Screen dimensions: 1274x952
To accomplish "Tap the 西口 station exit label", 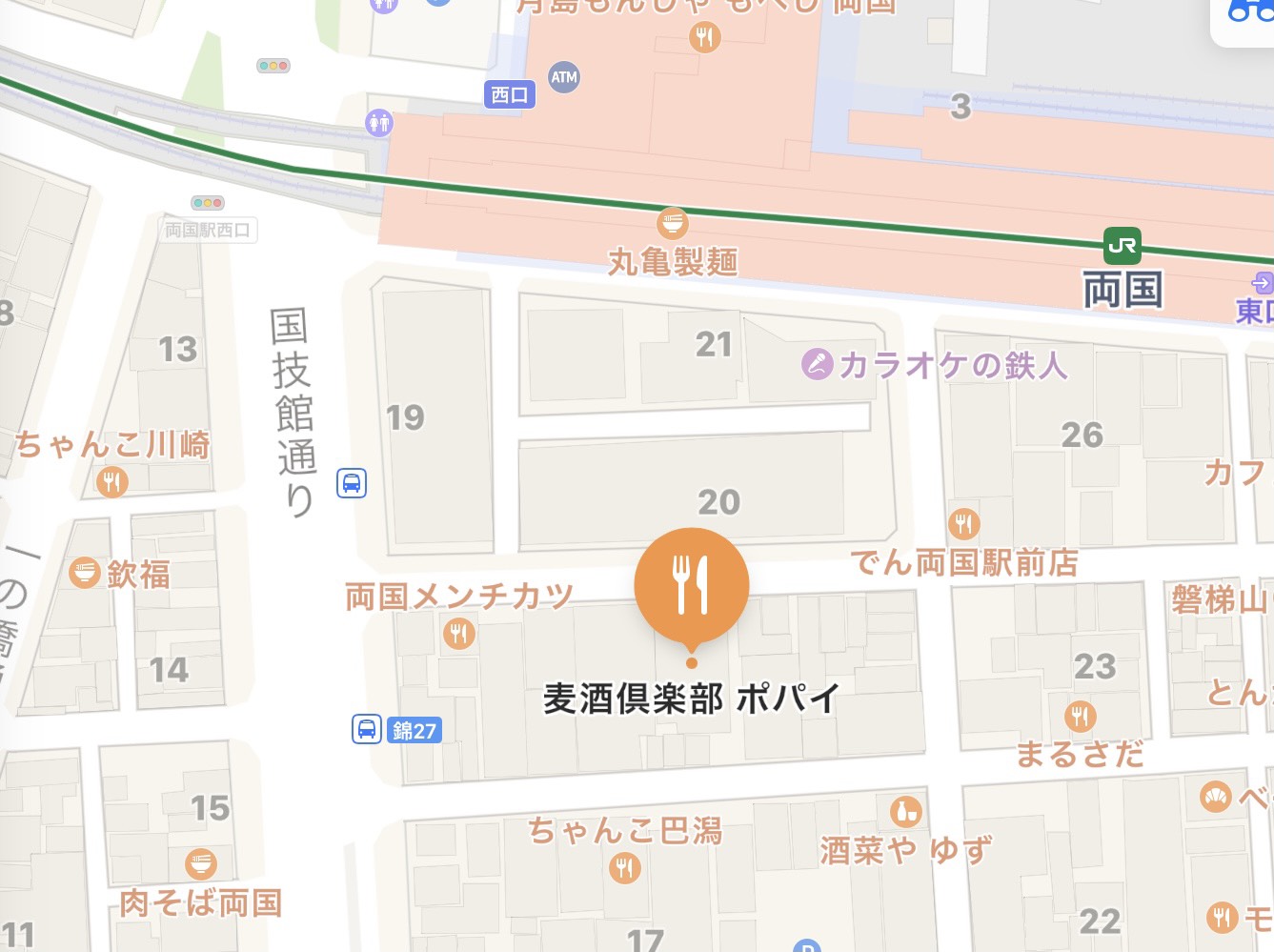I will [509, 94].
